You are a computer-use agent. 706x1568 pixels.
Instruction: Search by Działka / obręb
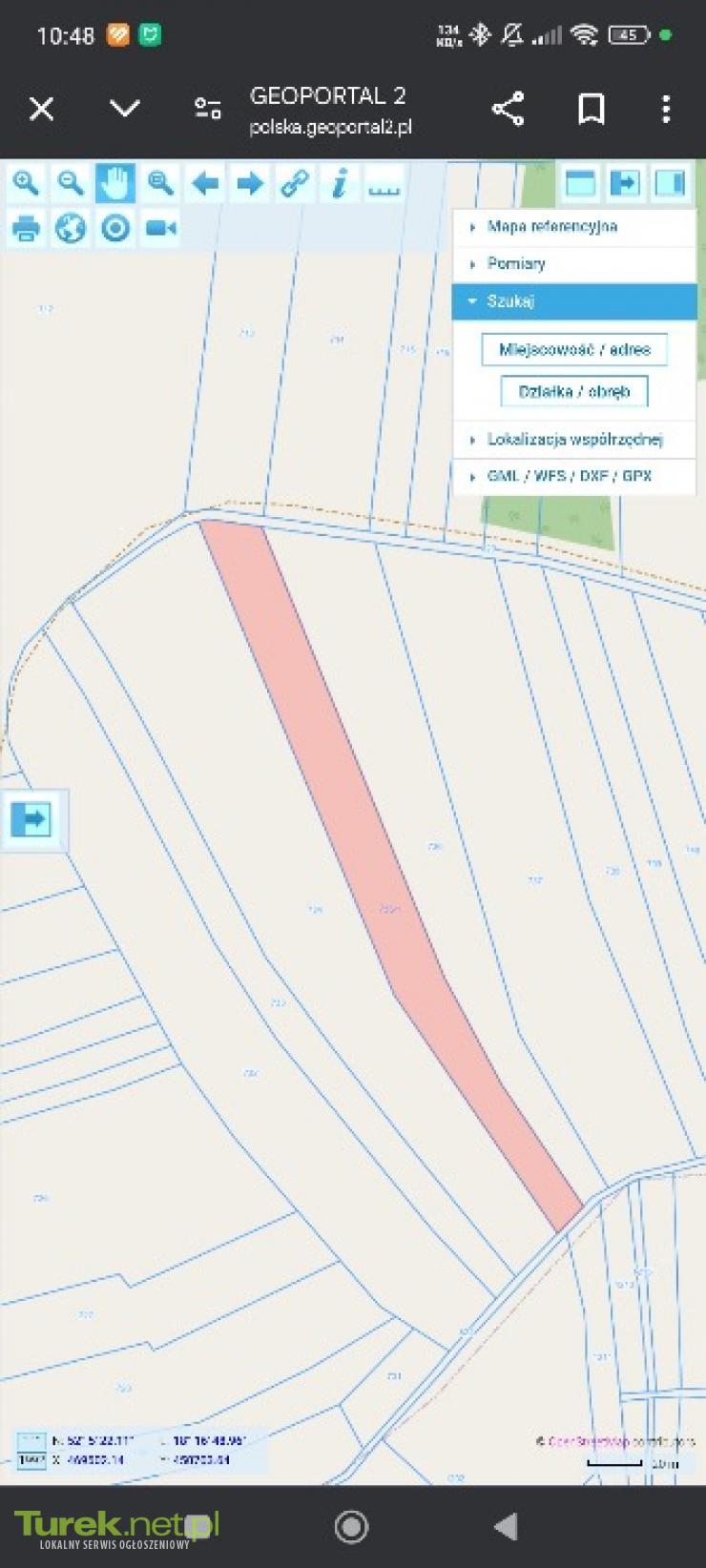(x=573, y=391)
